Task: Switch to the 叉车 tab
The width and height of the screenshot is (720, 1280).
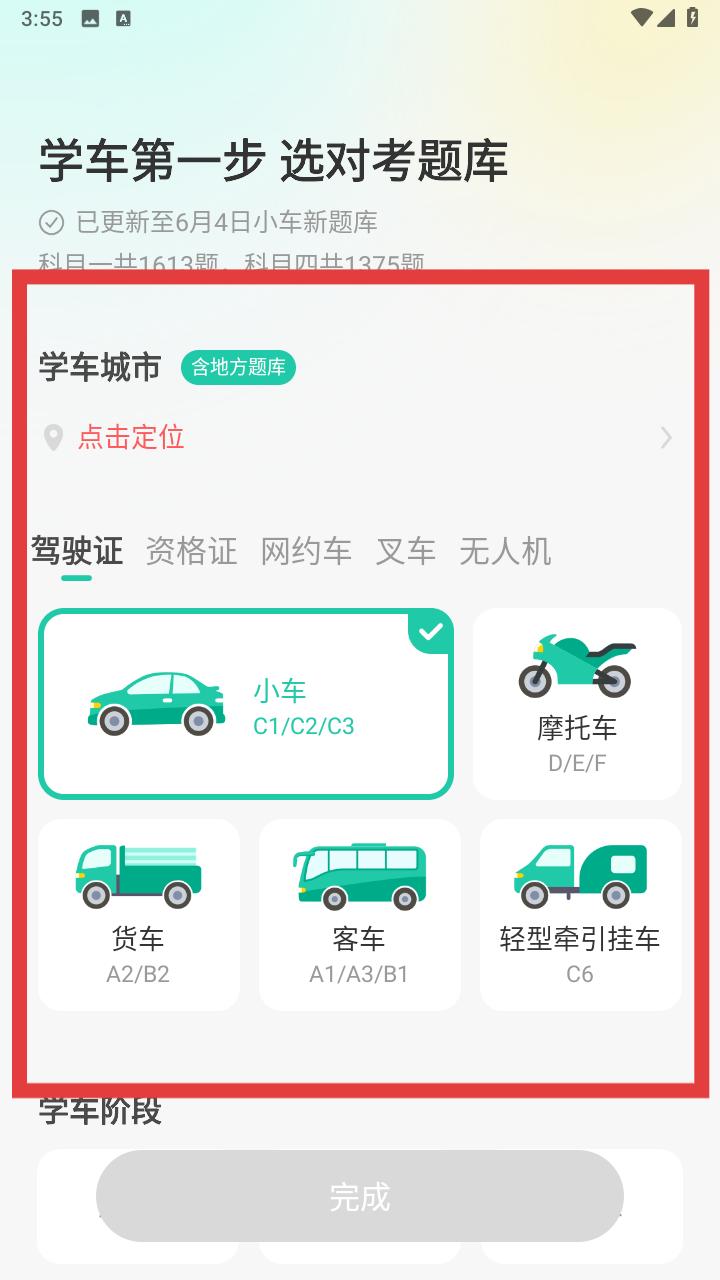Action: coord(405,551)
